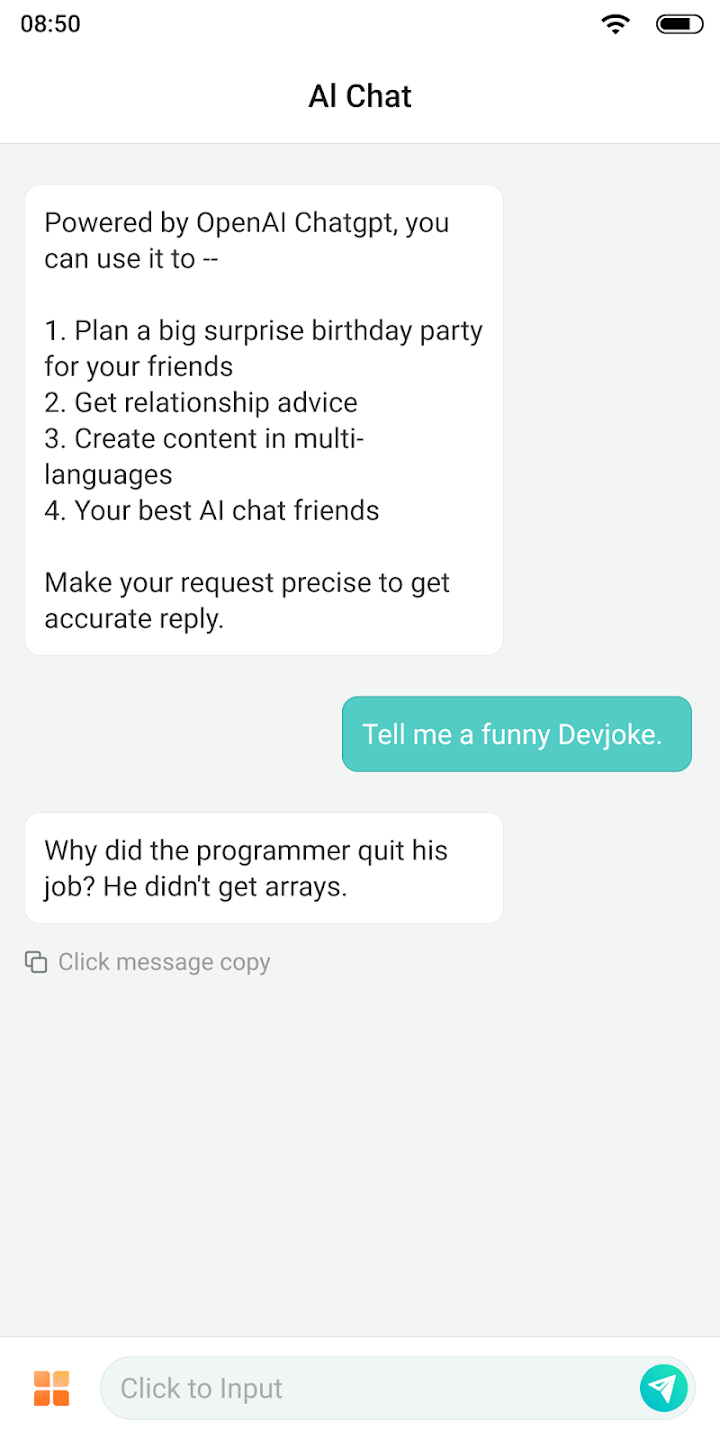The image size is (720, 1440).
Task: Copy the programmer joke reply message
Action: (x=263, y=868)
